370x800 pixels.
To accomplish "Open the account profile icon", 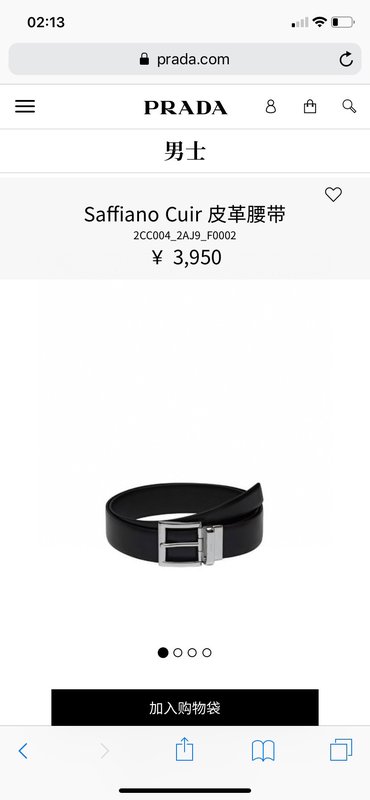I will click(x=270, y=106).
